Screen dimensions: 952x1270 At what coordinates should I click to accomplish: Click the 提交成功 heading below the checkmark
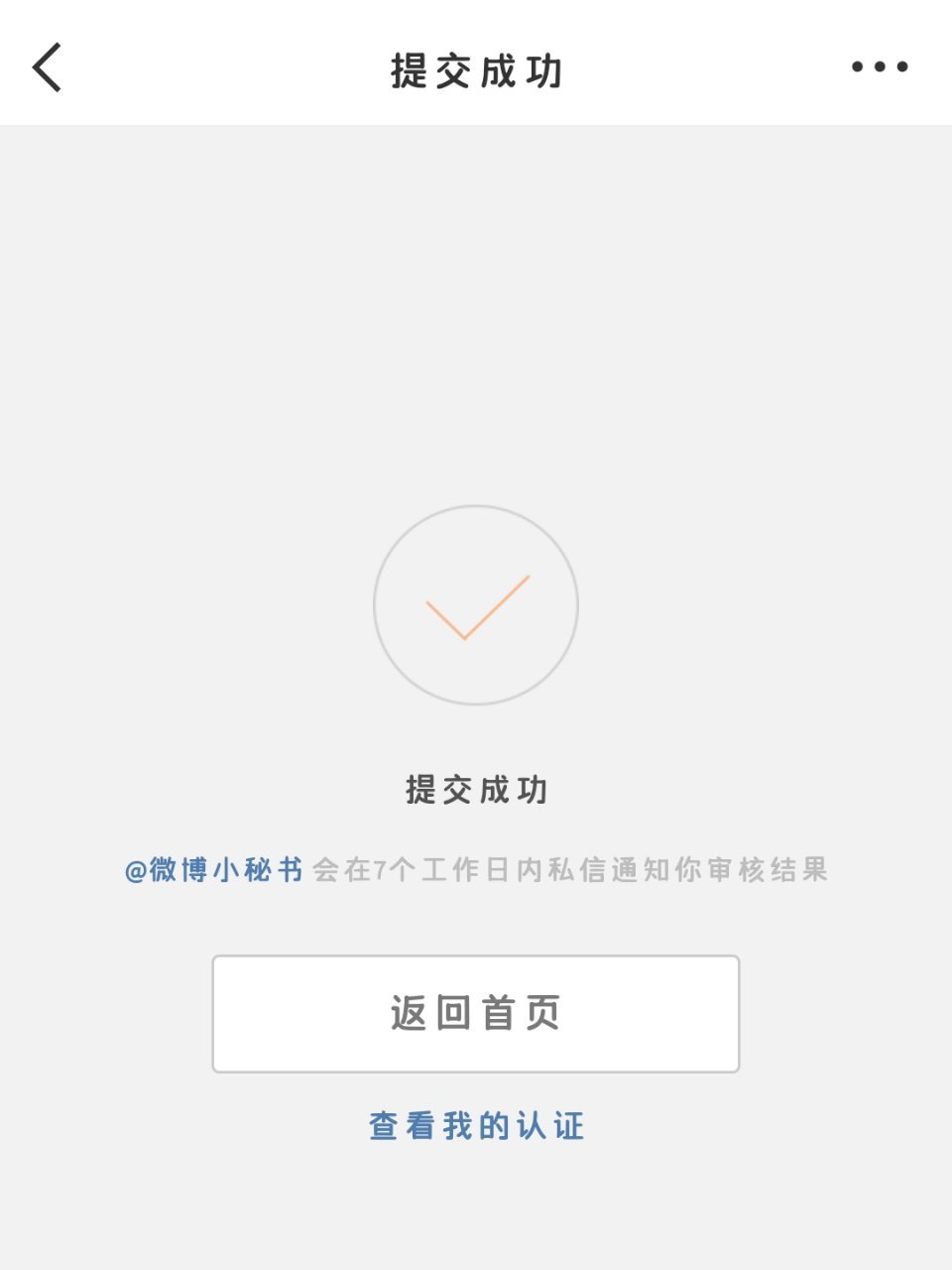pyautogui.click(x=476, y=791)
